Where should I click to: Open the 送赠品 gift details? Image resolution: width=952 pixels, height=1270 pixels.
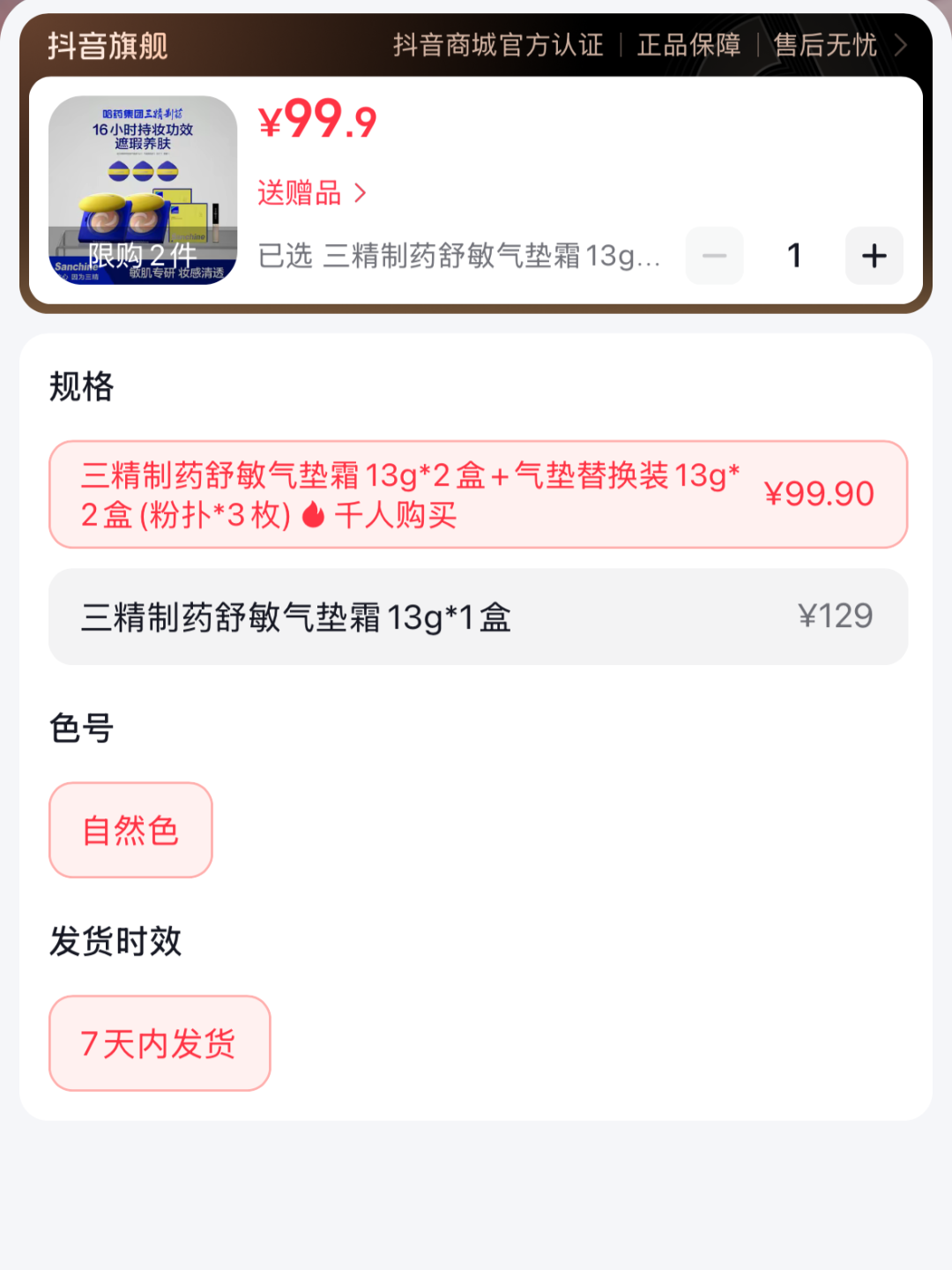point(311,193)
